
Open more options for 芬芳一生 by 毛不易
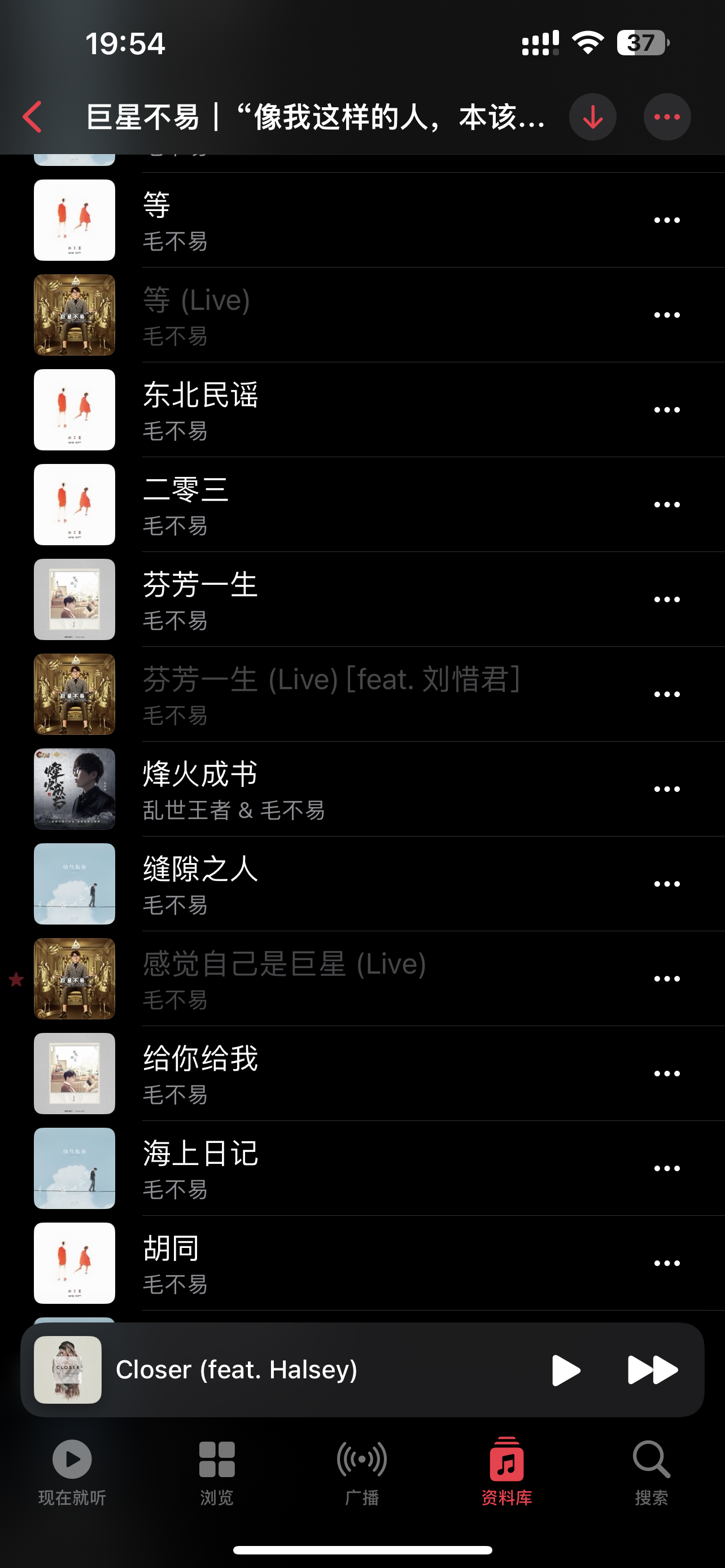click(x=667, y=599)
